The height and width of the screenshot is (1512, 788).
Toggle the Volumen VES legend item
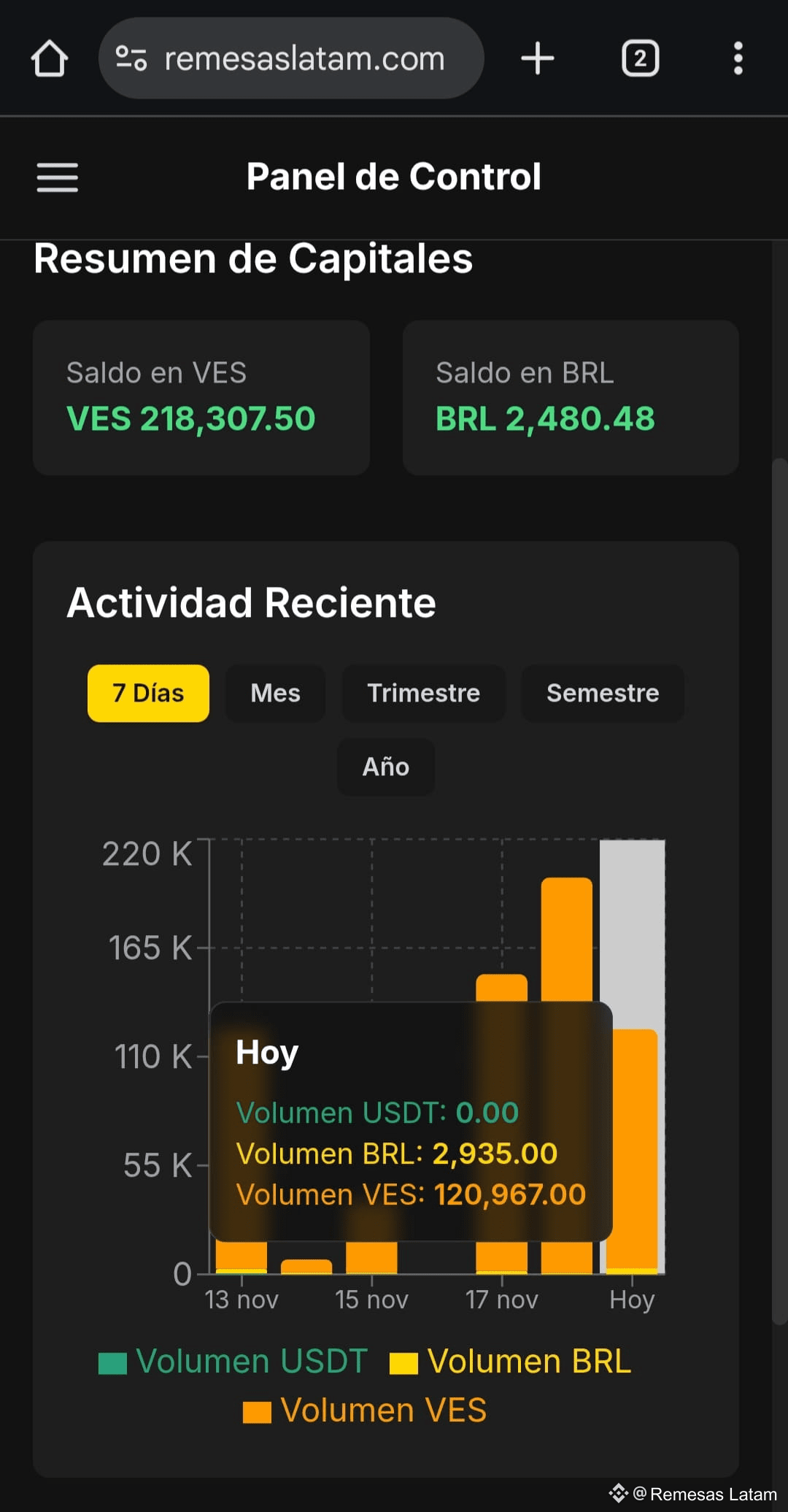[x=364, y=1411]
